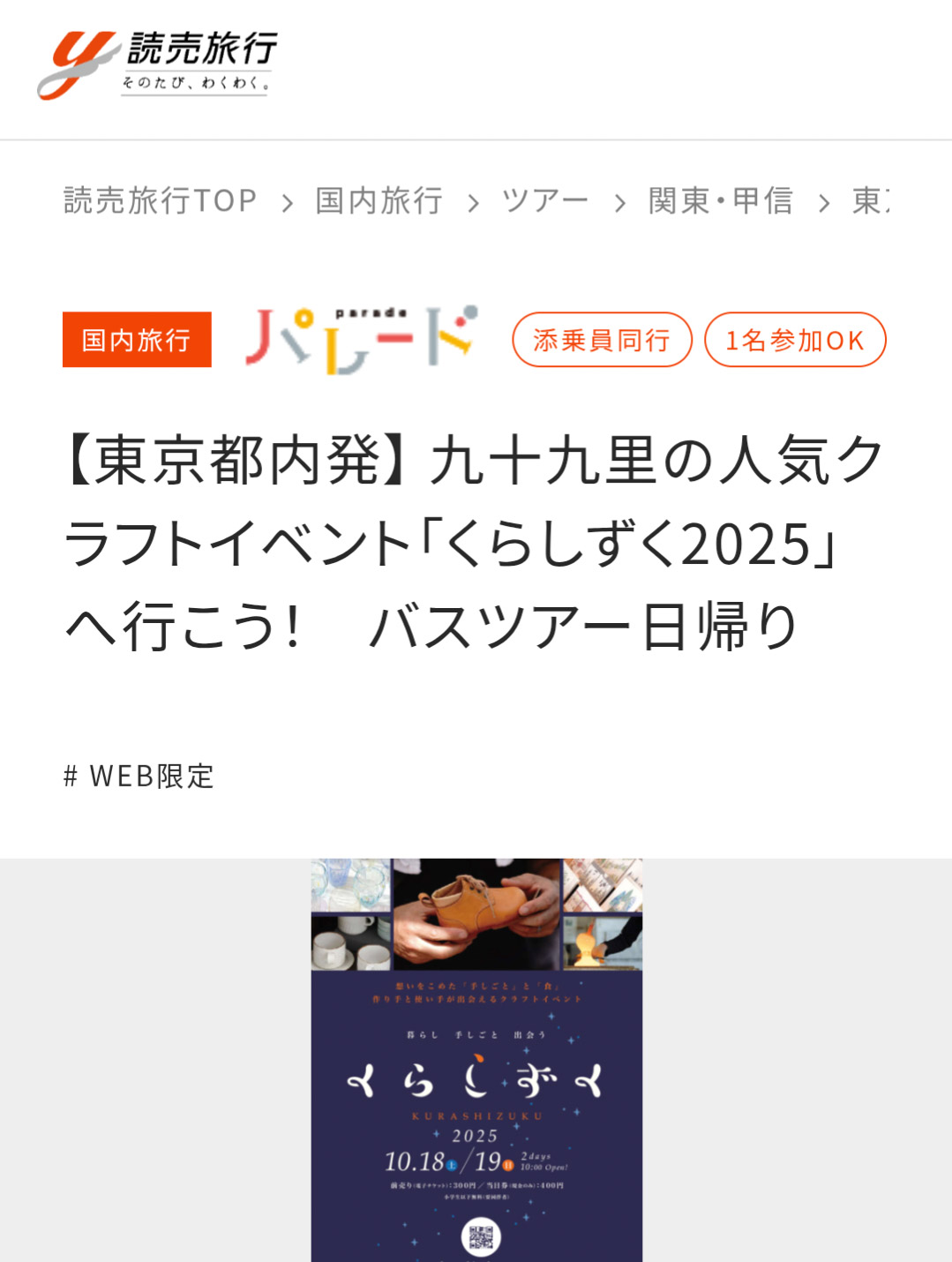952x1262 pixels.
Task: Open the ツアー breadcrumb link
Action: 544,201
